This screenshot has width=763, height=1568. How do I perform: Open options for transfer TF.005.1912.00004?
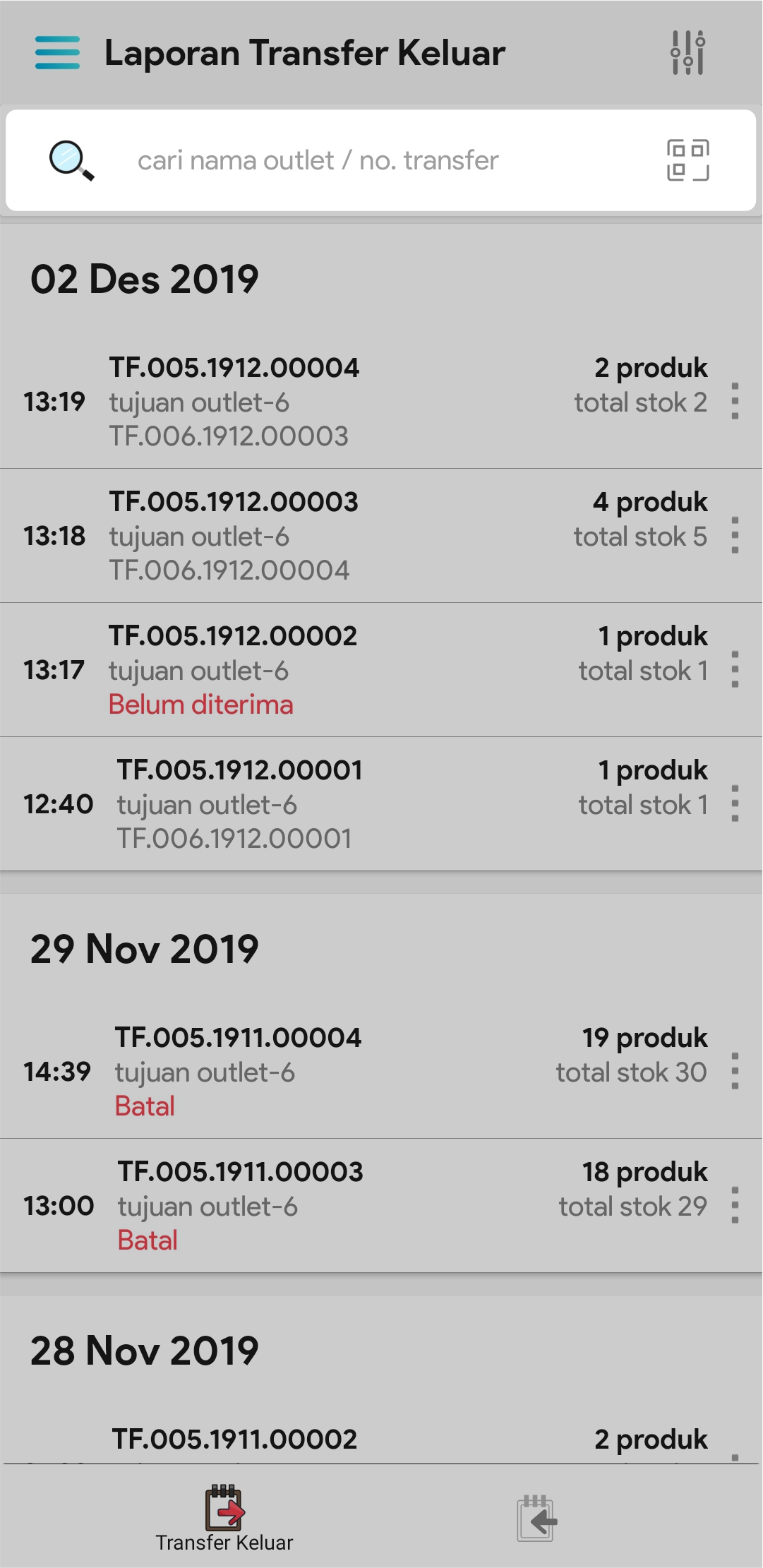click(x=735, y=402)
